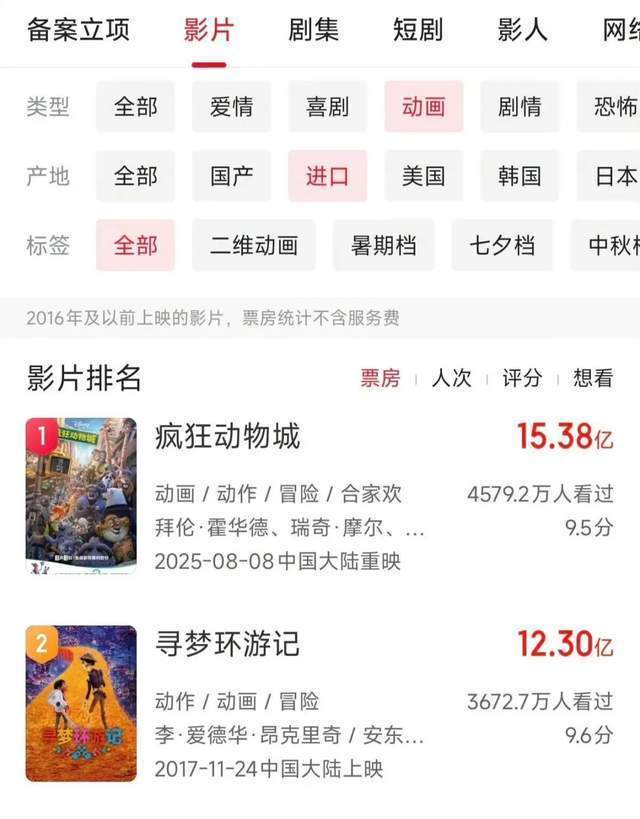Select 全部 in the 产地 row
The image size is (640, 819).
click(135, 176)
